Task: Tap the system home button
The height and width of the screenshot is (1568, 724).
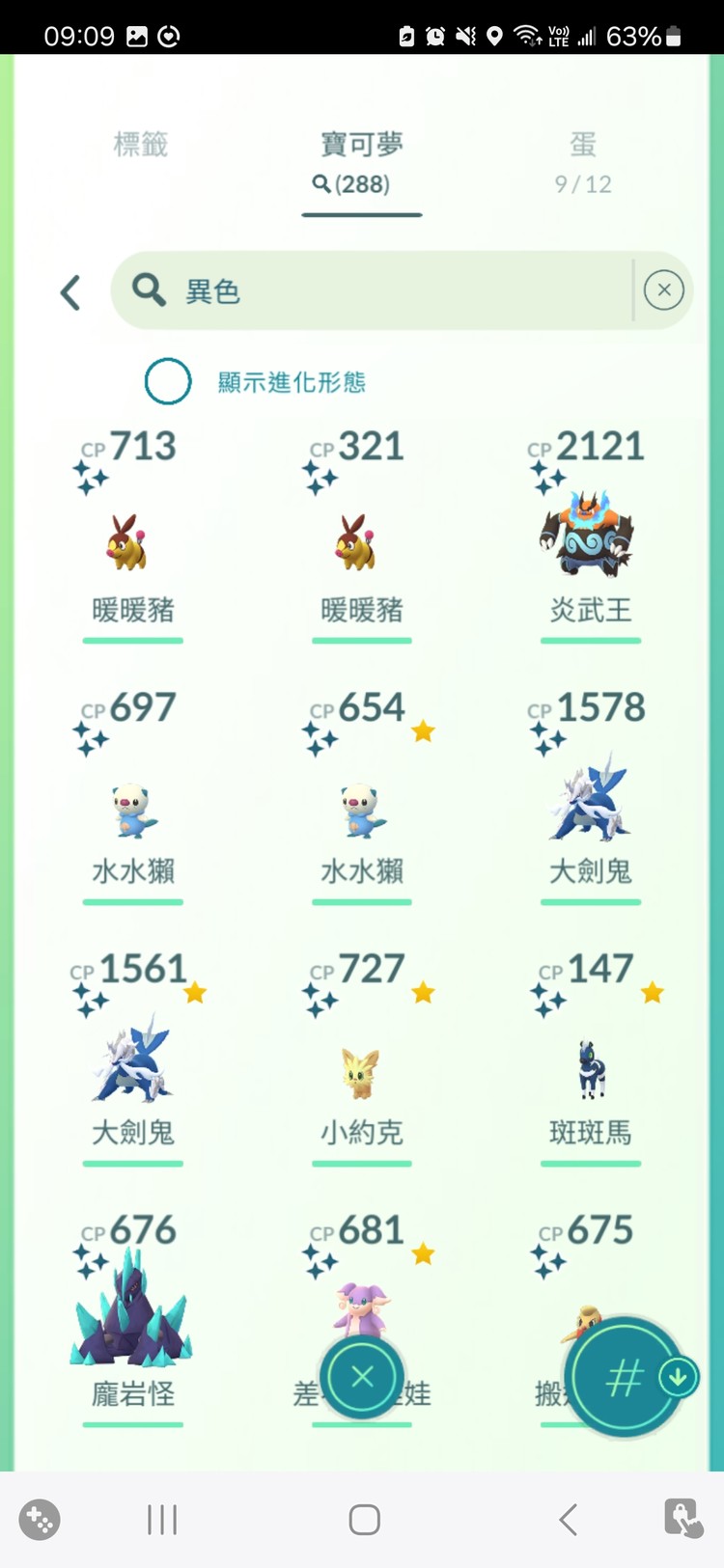Action: tap(364, 1520)
